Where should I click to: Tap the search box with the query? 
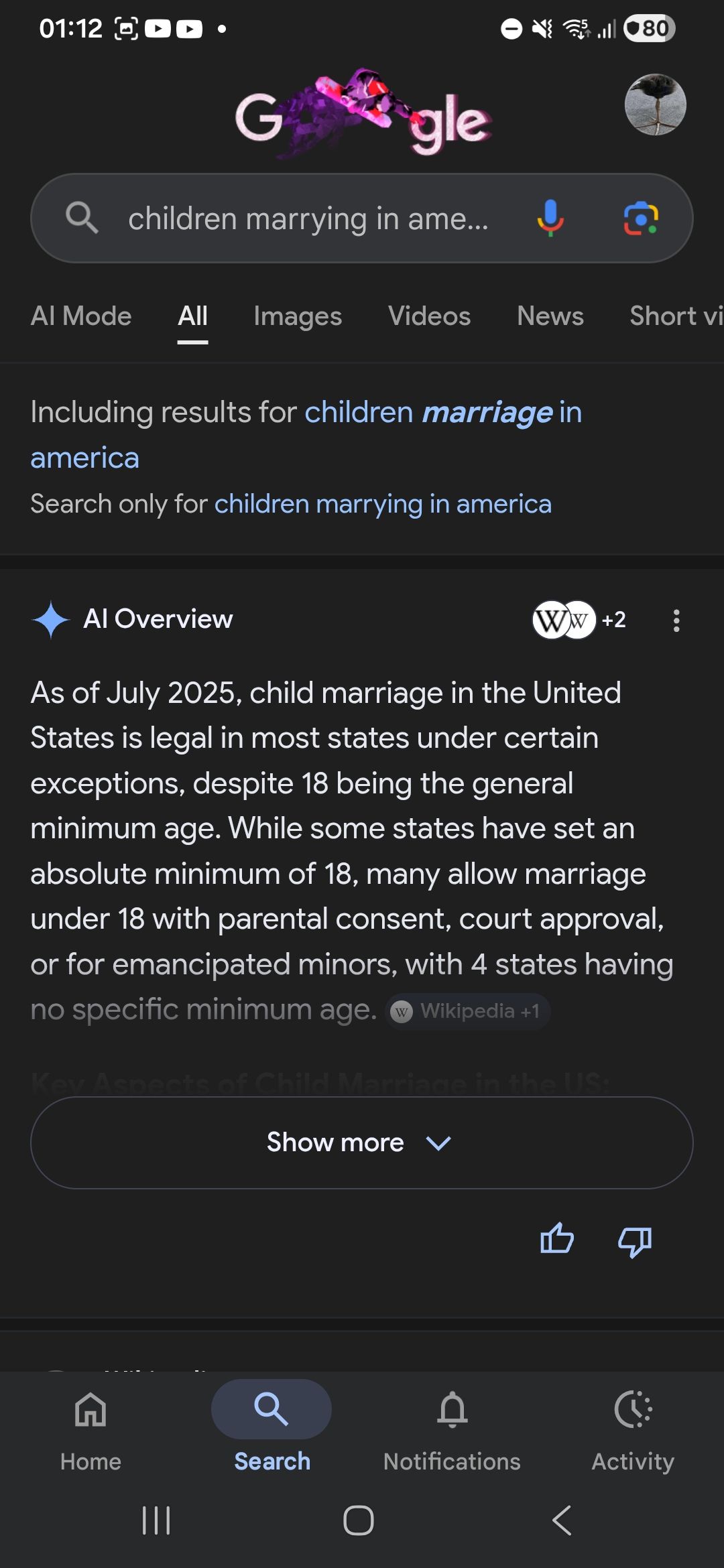pos(308,219)
